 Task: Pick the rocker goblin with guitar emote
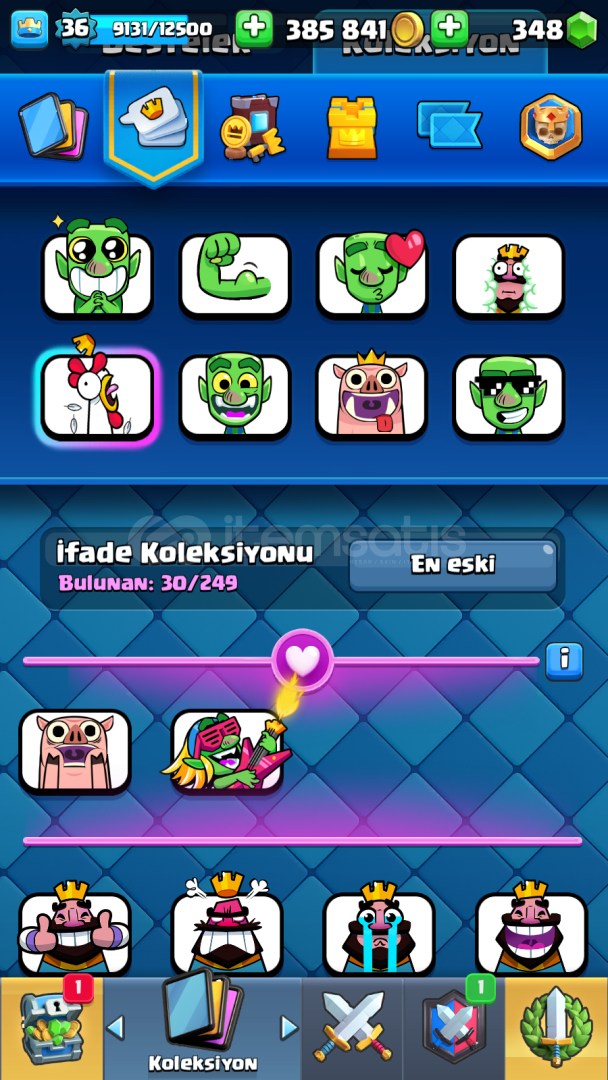tap(227, 751)
